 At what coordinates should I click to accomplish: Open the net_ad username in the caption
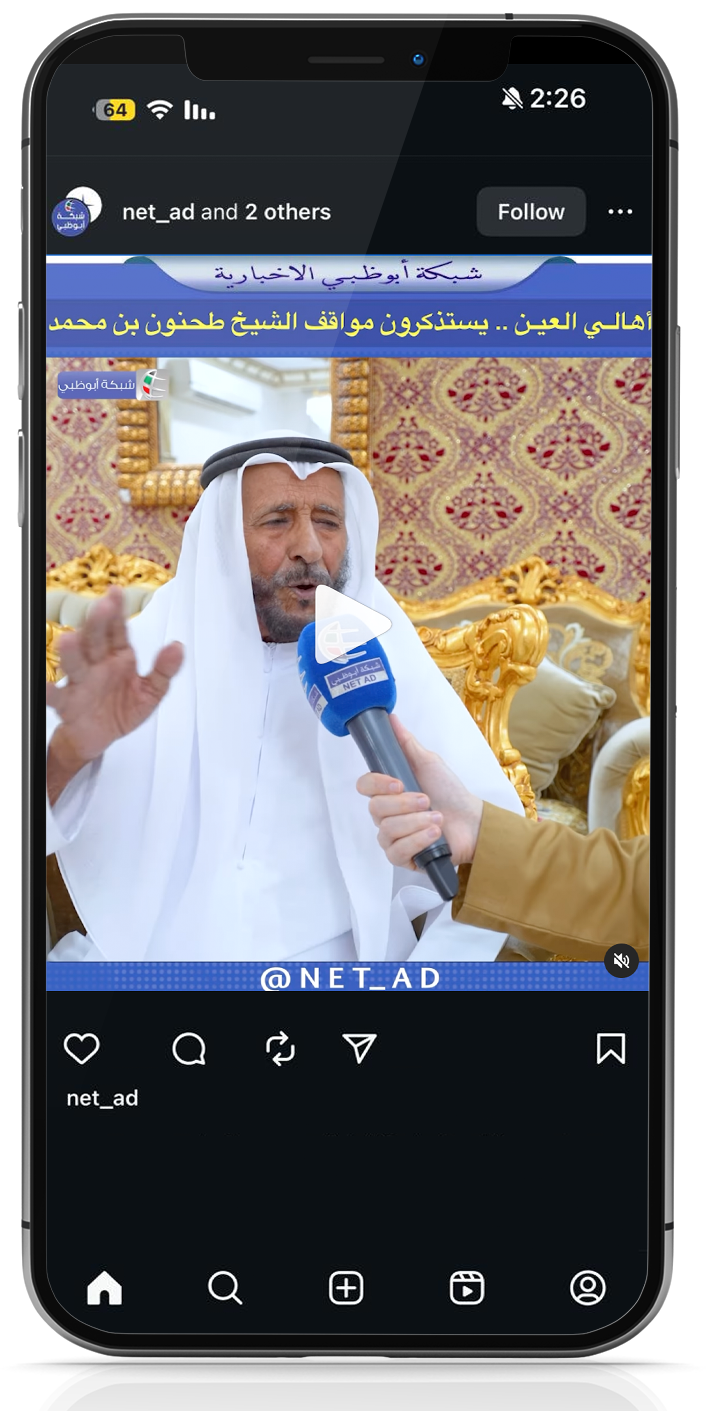(102, 1098)
